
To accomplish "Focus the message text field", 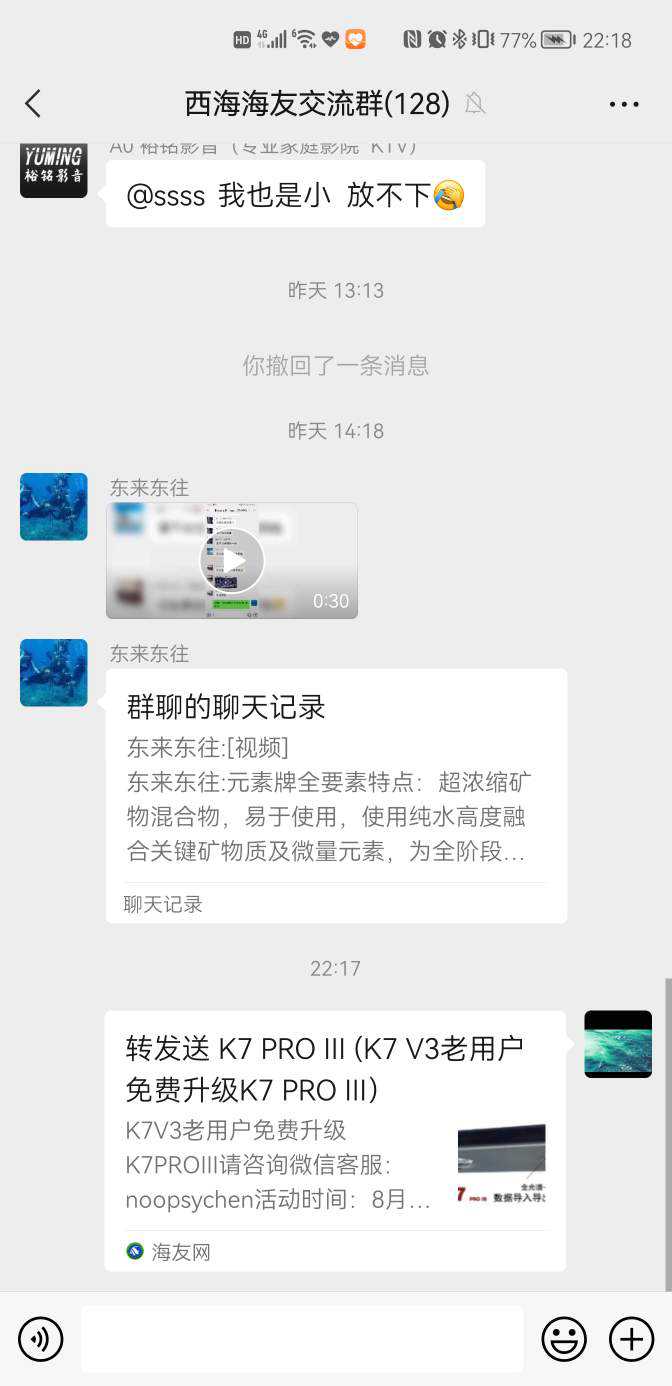I will 302,1339.
